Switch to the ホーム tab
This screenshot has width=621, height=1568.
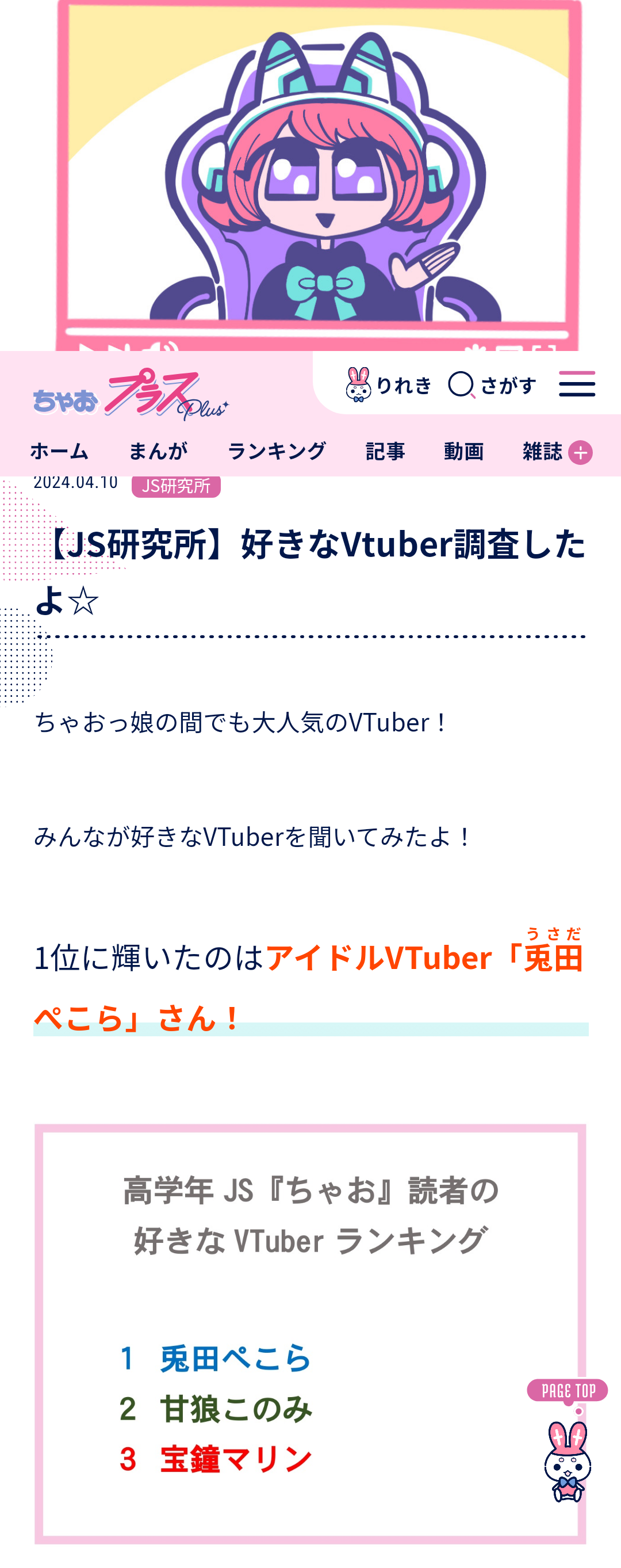60,451
